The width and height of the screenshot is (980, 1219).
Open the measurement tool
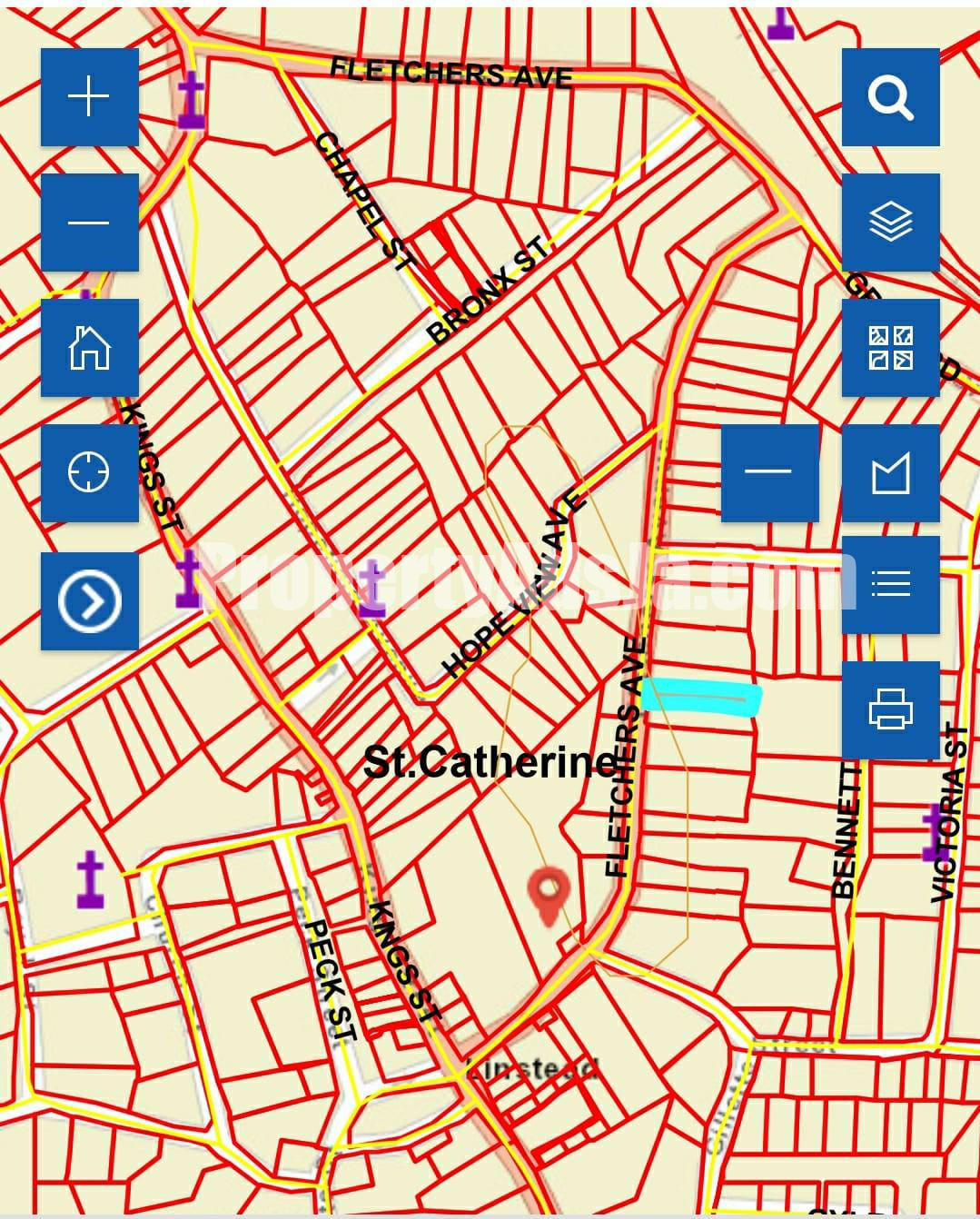(890, 472)
